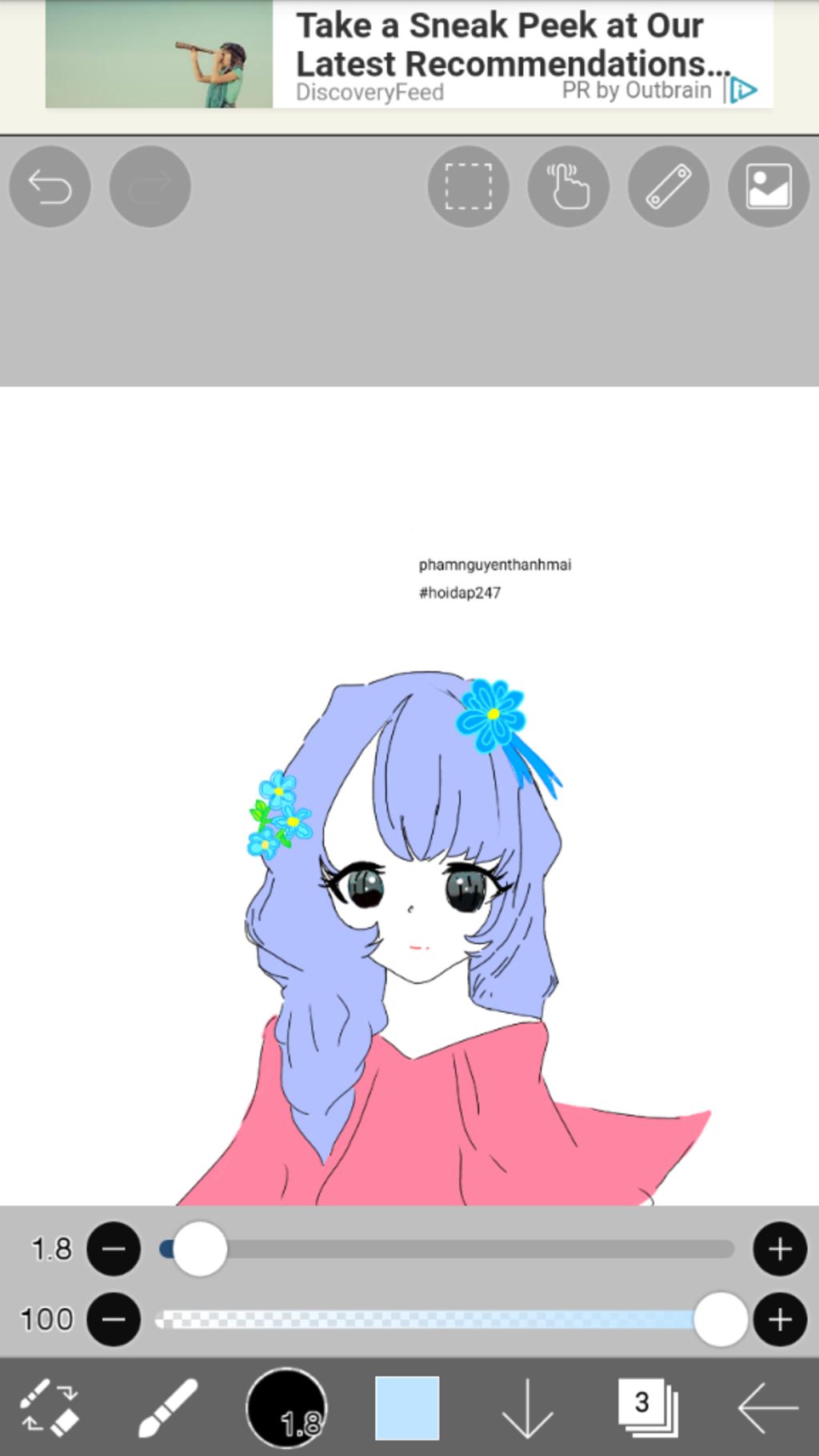Decrease brush thickness with minus button

[x=114, y=1249]
